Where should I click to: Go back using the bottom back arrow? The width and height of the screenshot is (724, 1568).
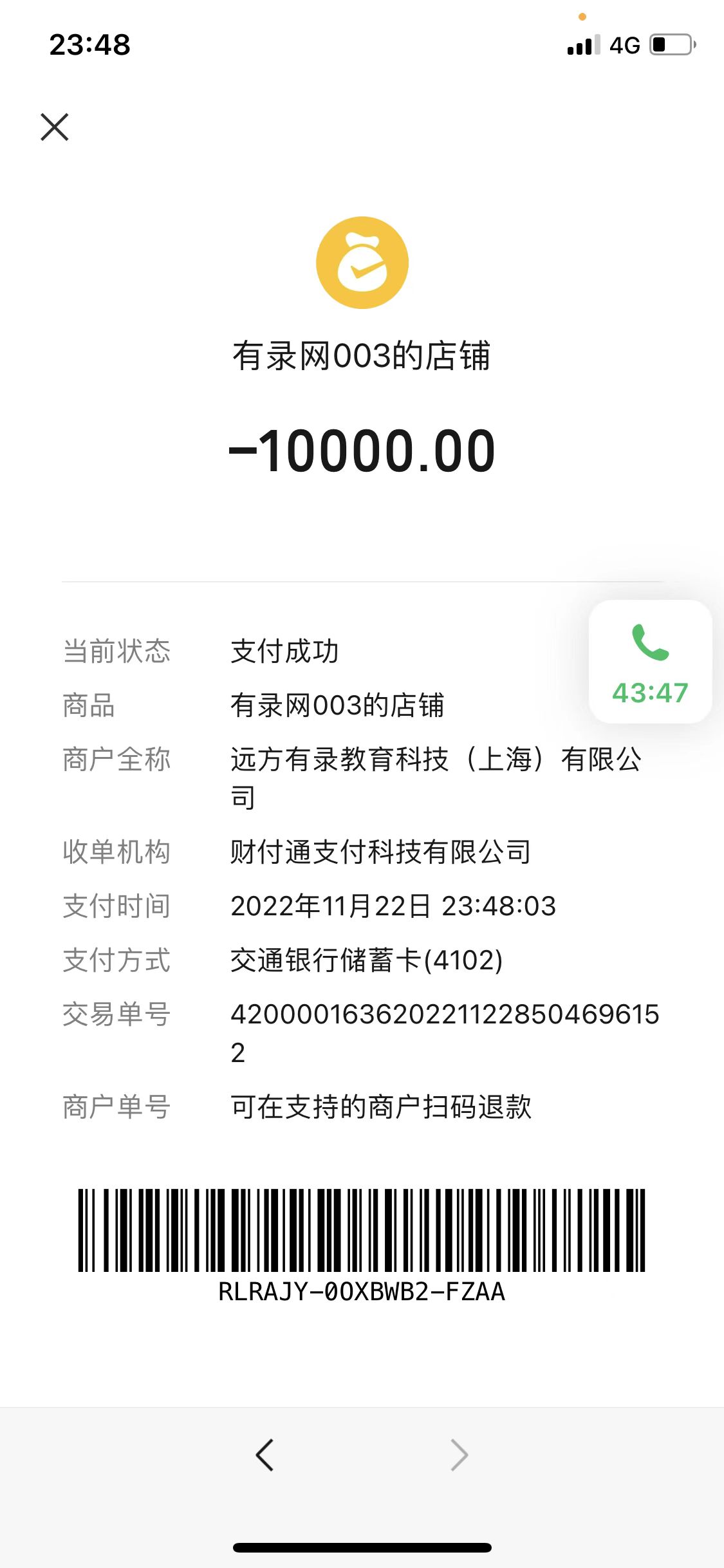(265, 1455)
